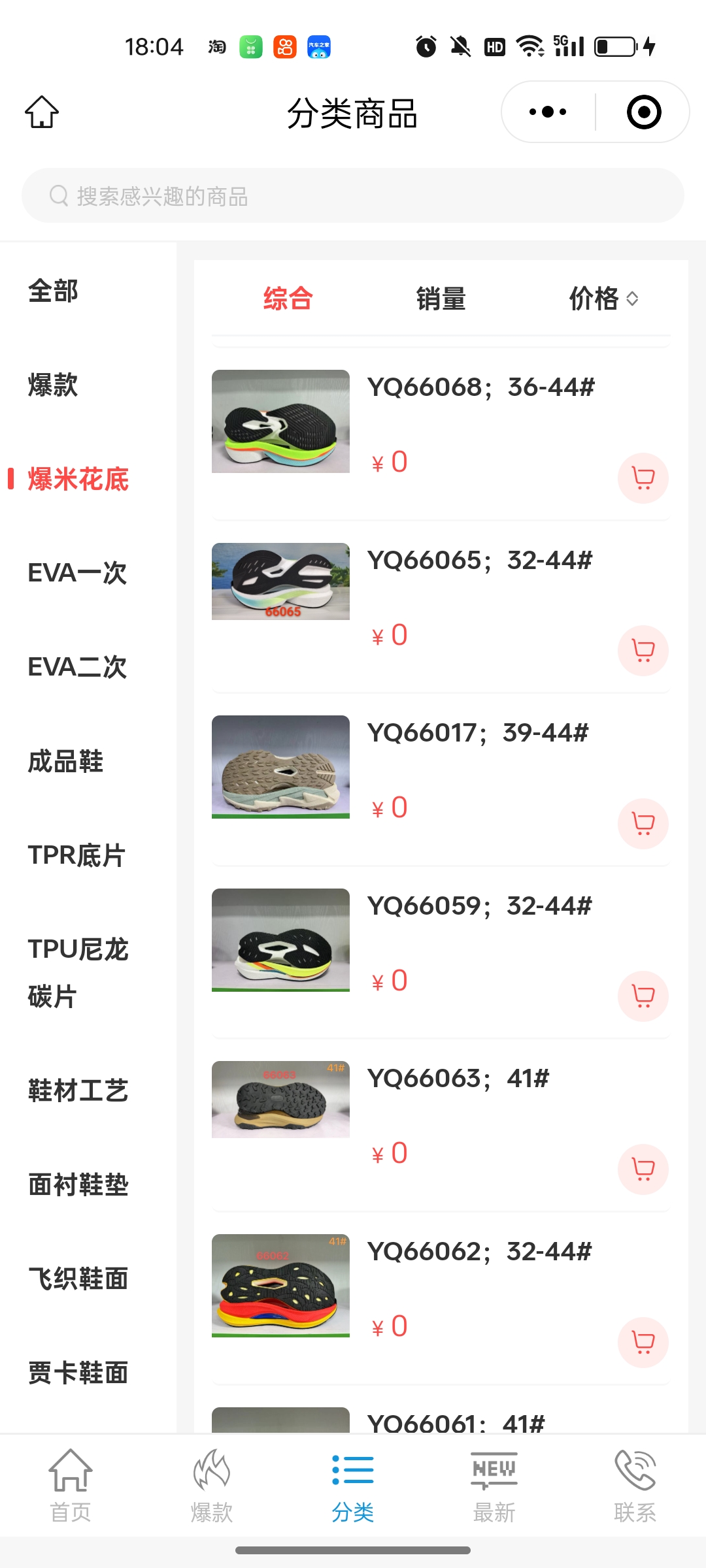Open the YQ66065 product

click(x=479, y=561)
